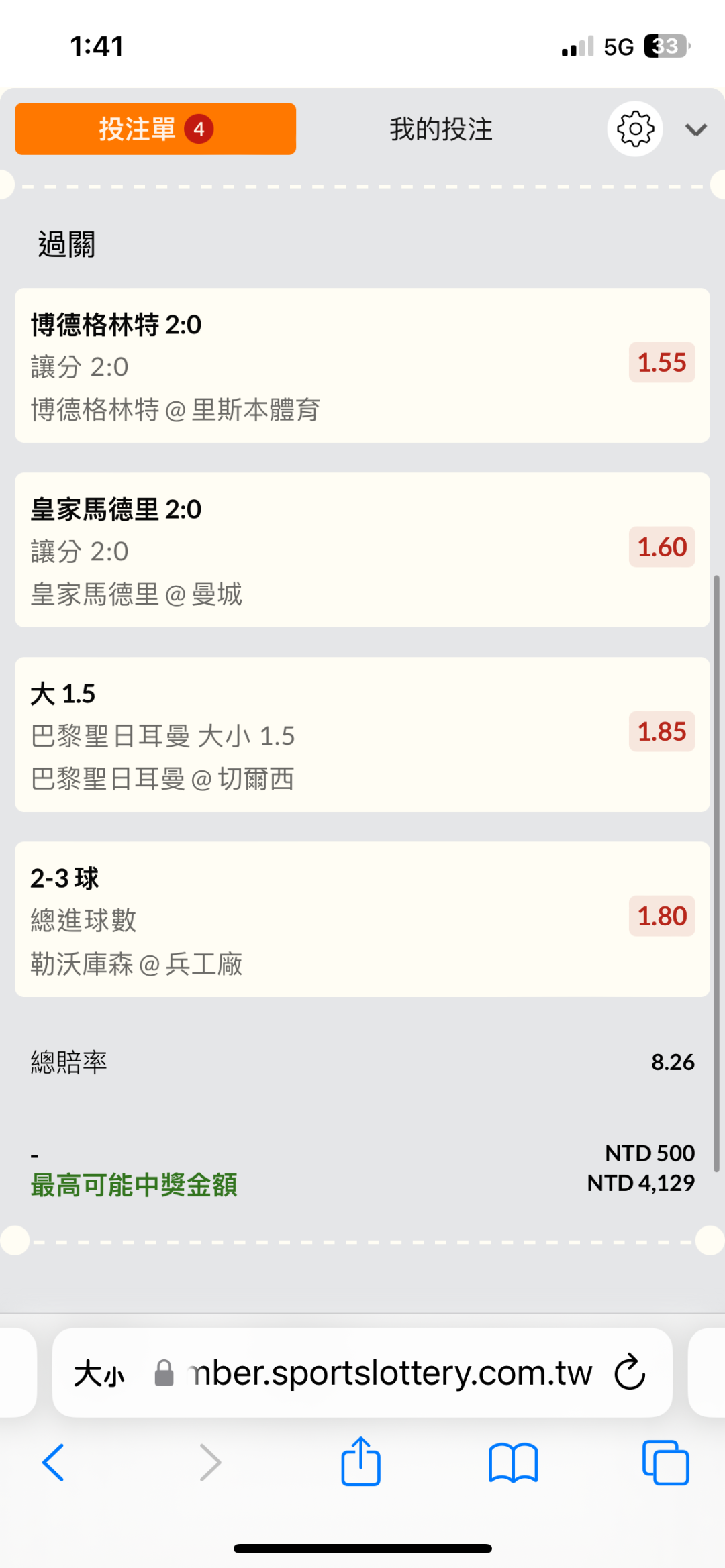Open bet slip settings gear
The image size is (725, 1568).
(634, 129)
